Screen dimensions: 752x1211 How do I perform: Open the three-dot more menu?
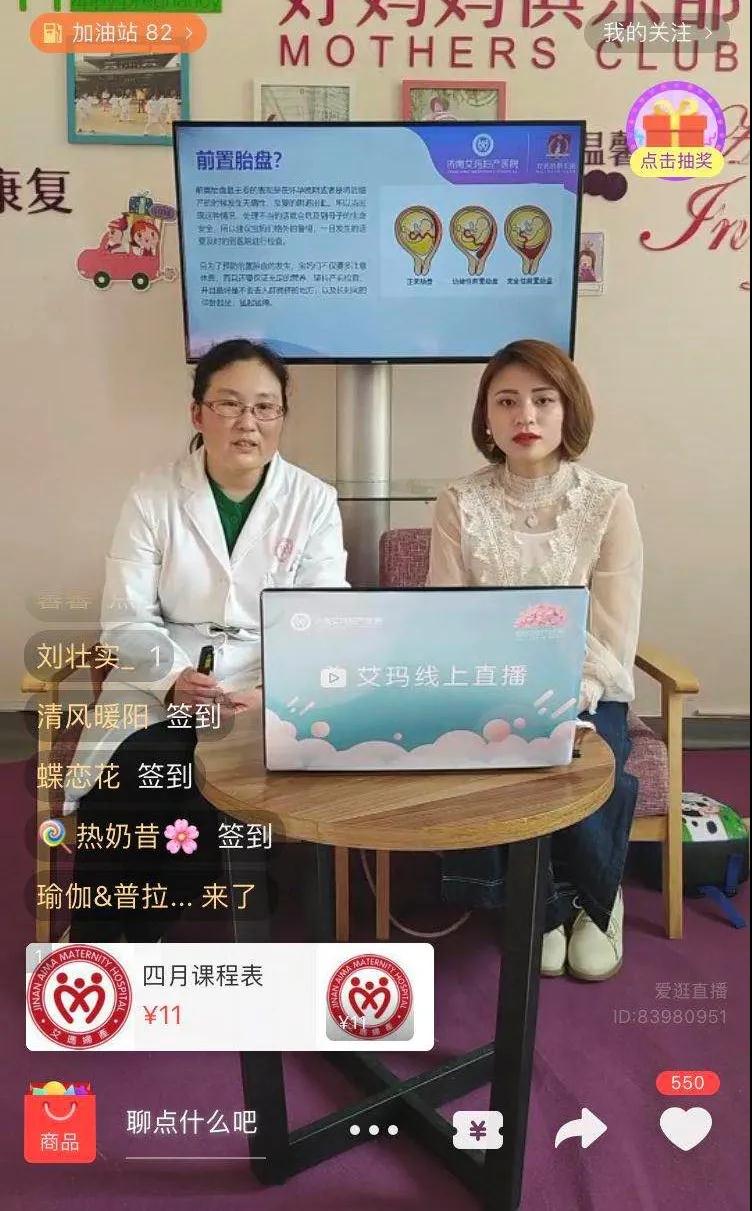(x=374, y=1130)
